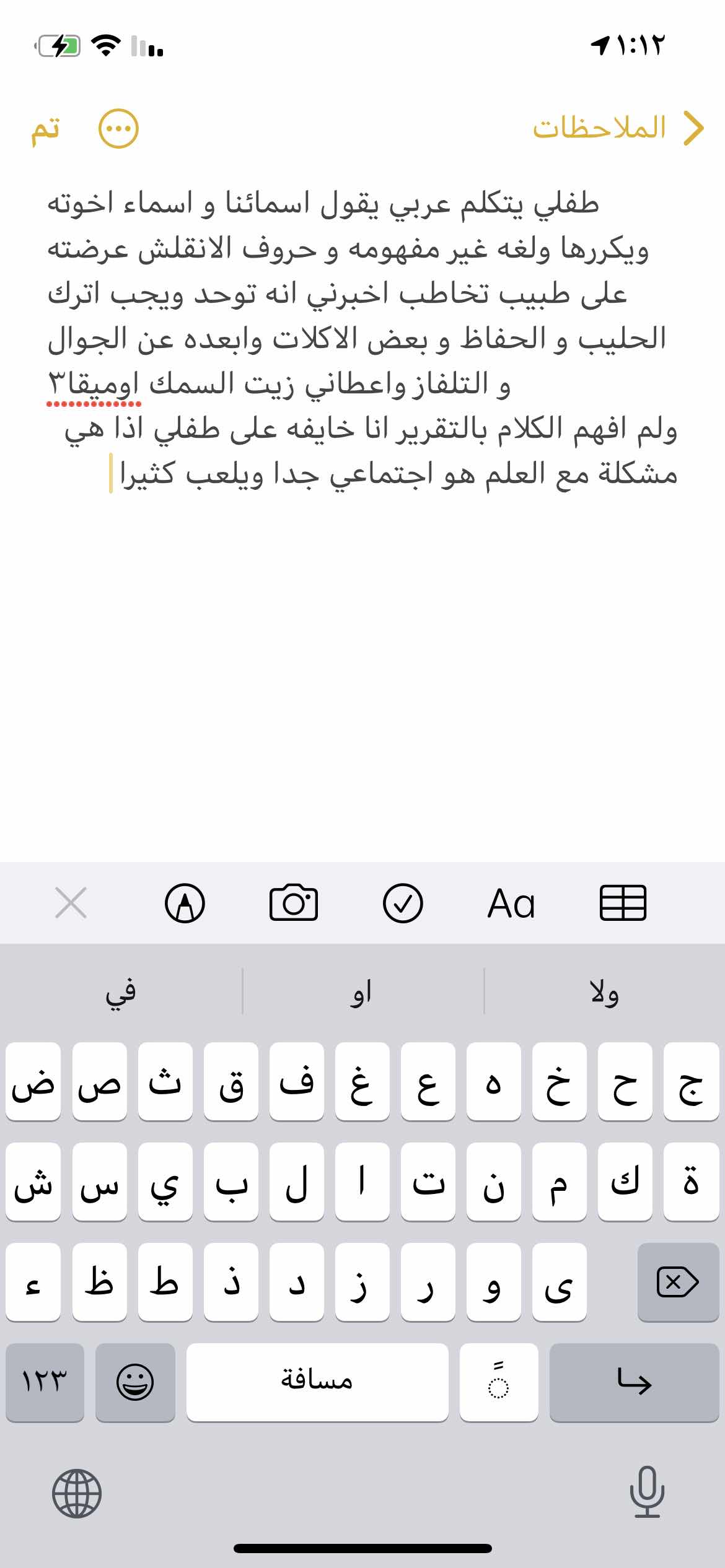The width and height of the screenshot is (725, 1568).
Task: Open the Aa text formatting options
Action: pyautogui.click(x=511, y=903)
